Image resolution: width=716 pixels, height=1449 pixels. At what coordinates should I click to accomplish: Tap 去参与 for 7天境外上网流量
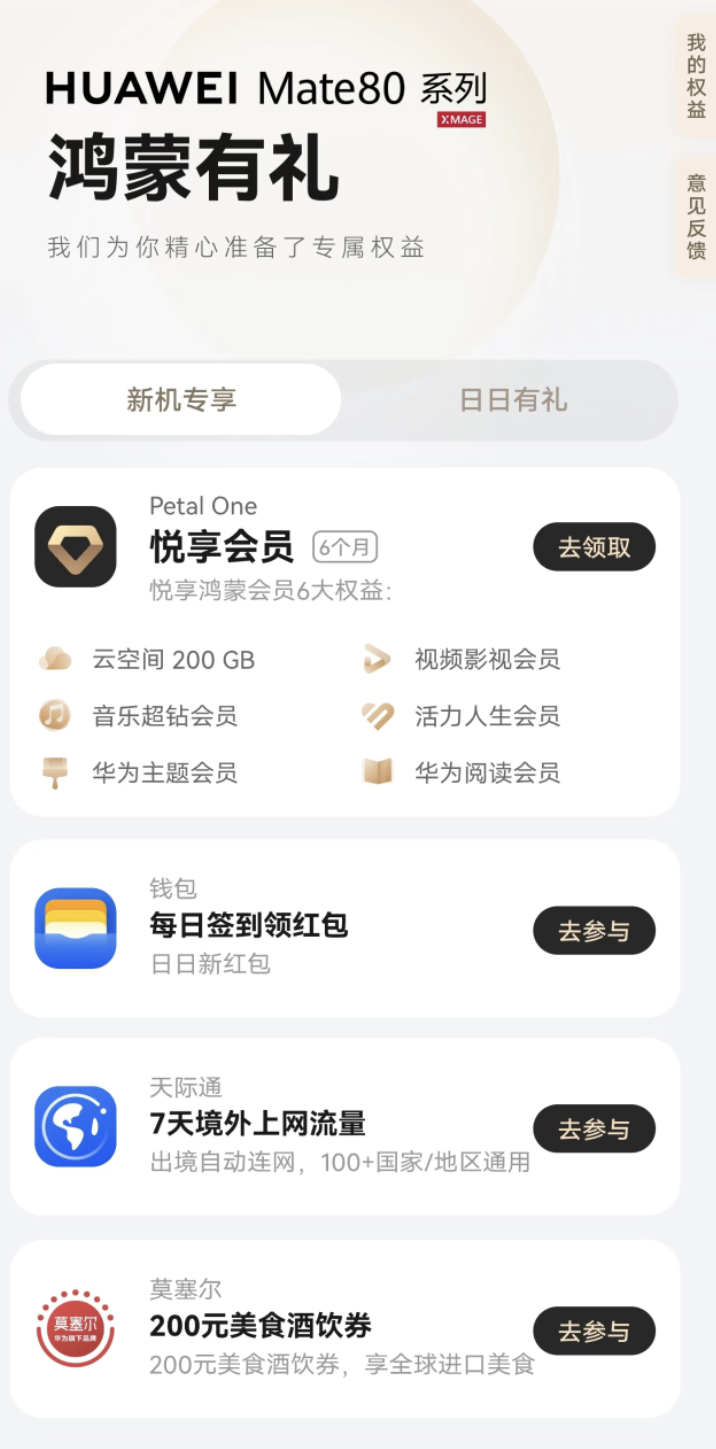point(594,1129)
